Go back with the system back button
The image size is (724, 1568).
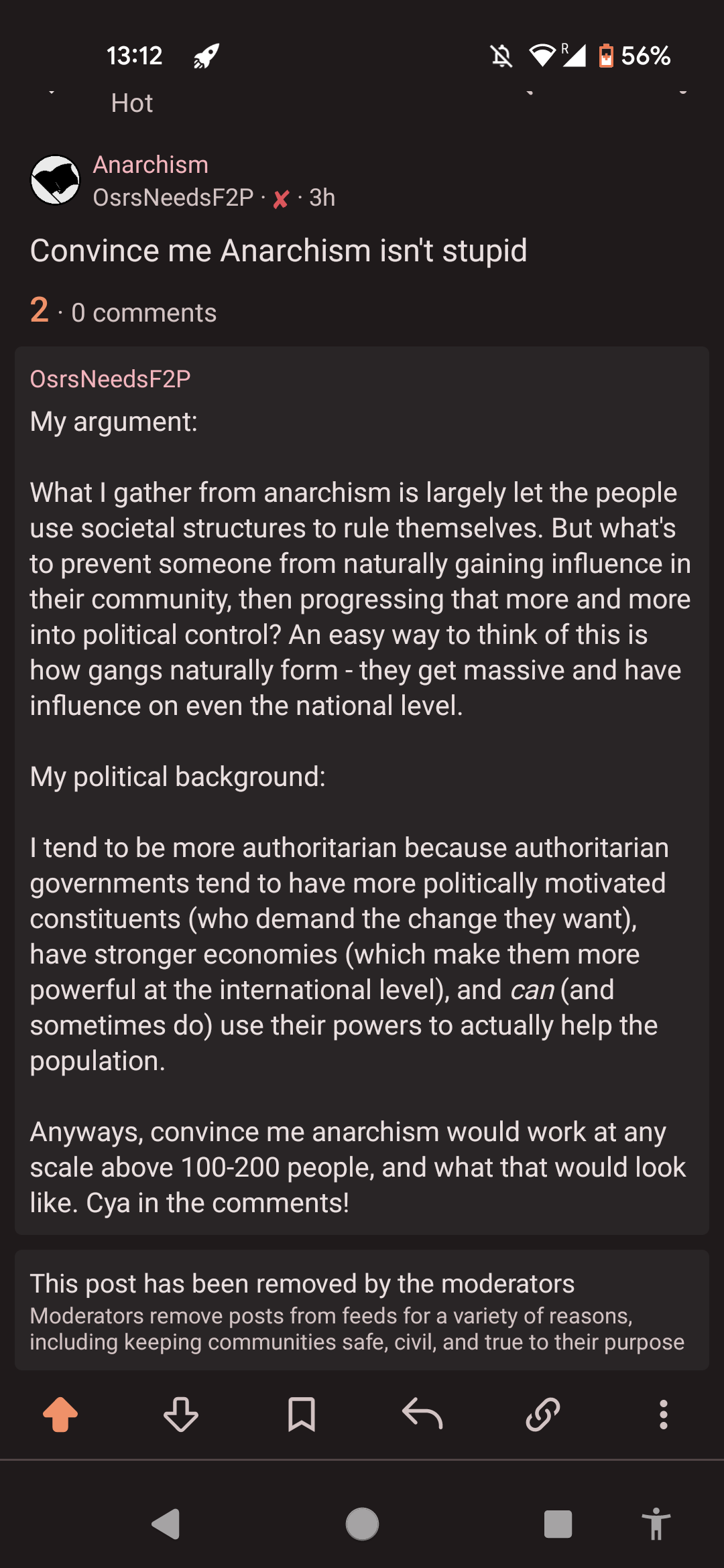(x=166, y=1524)
